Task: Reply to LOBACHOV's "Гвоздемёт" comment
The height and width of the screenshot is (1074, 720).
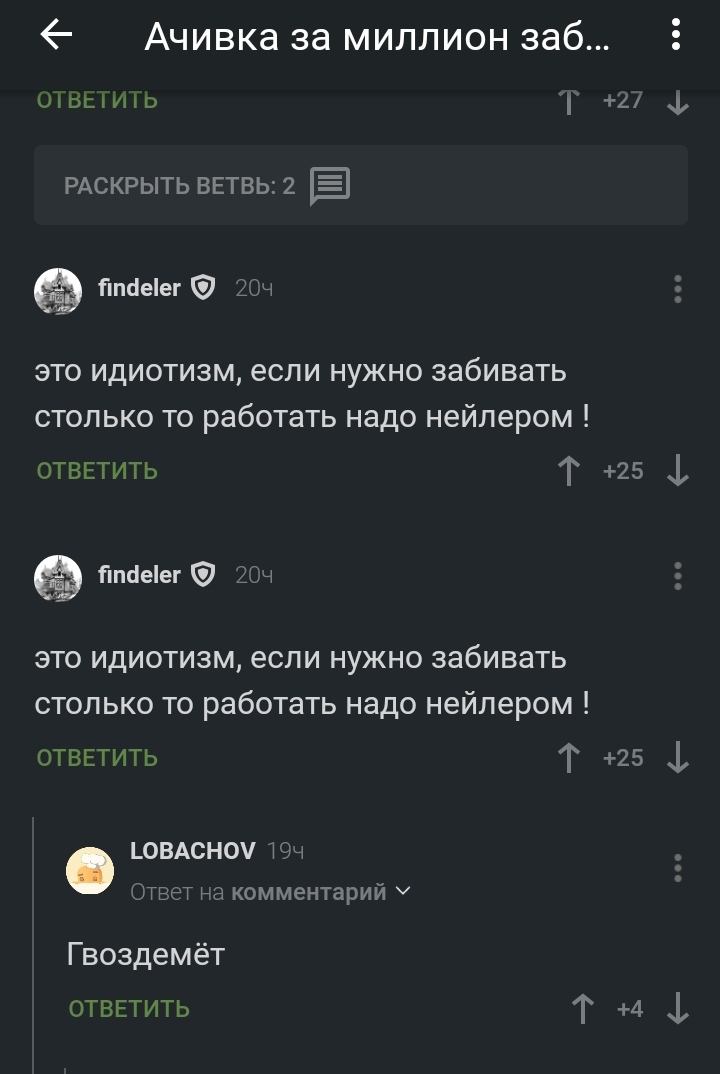Action: (129, 1008)
